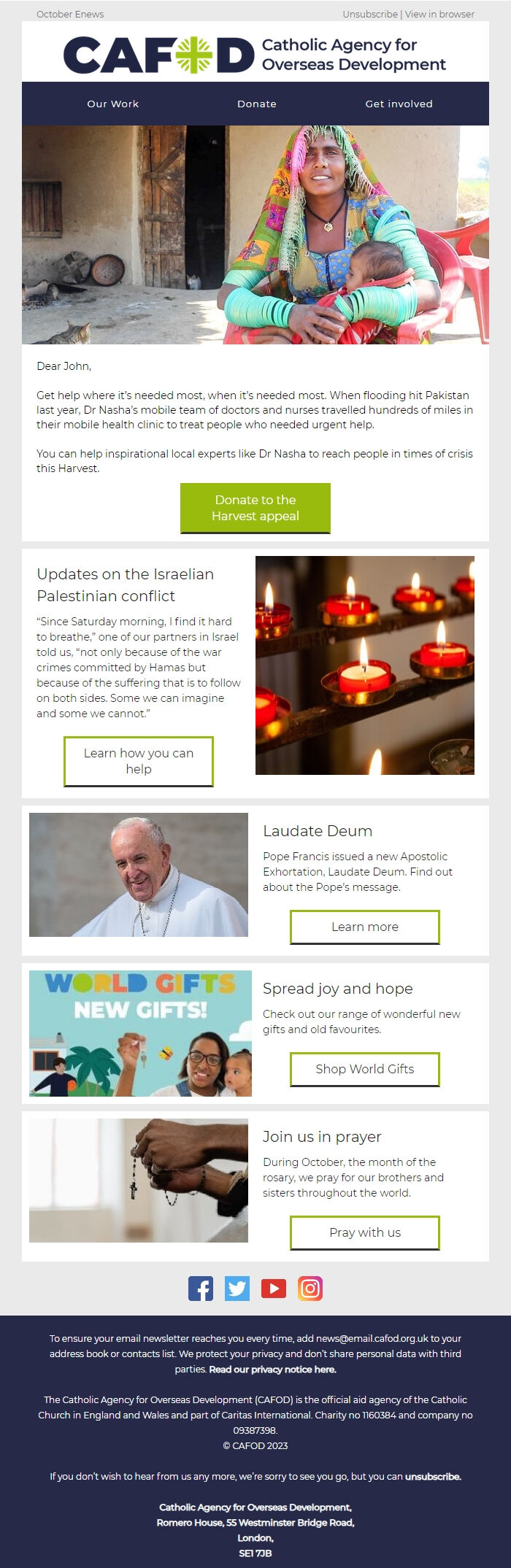Tap Shop World Gifts button
Viewport: 511px width, 1568px height.
coord(364,1069)
